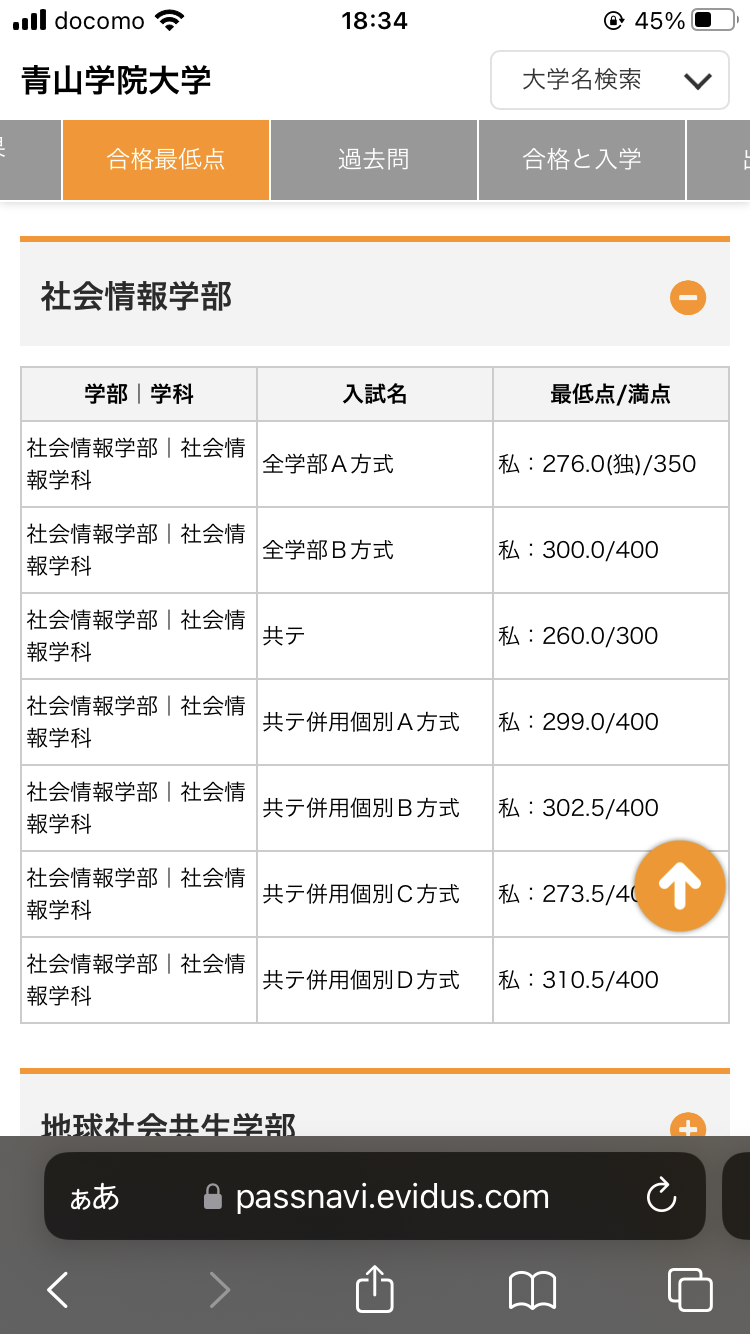Select the 合格最低点 tab
Image resolution: width=750 pixels, height=1334 pixels.
point(166,160)
